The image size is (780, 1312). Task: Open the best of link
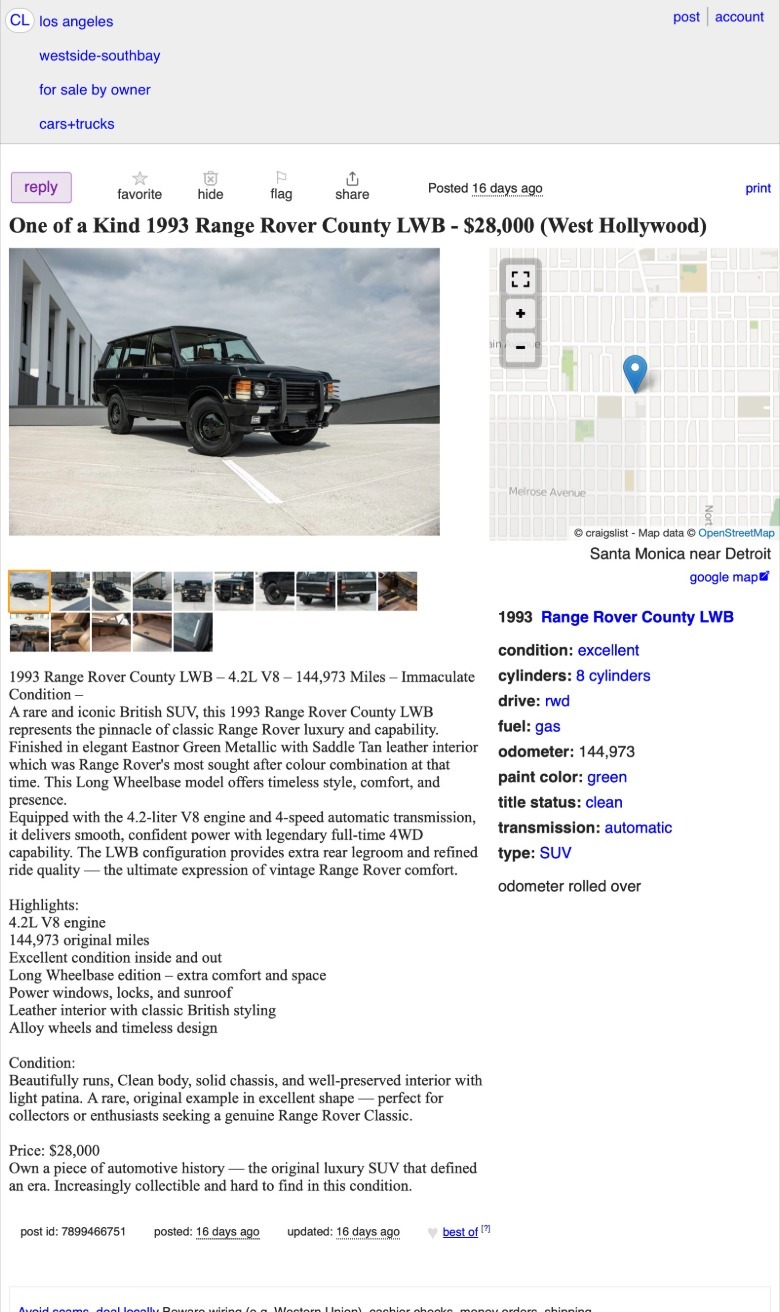(460, 1232)
